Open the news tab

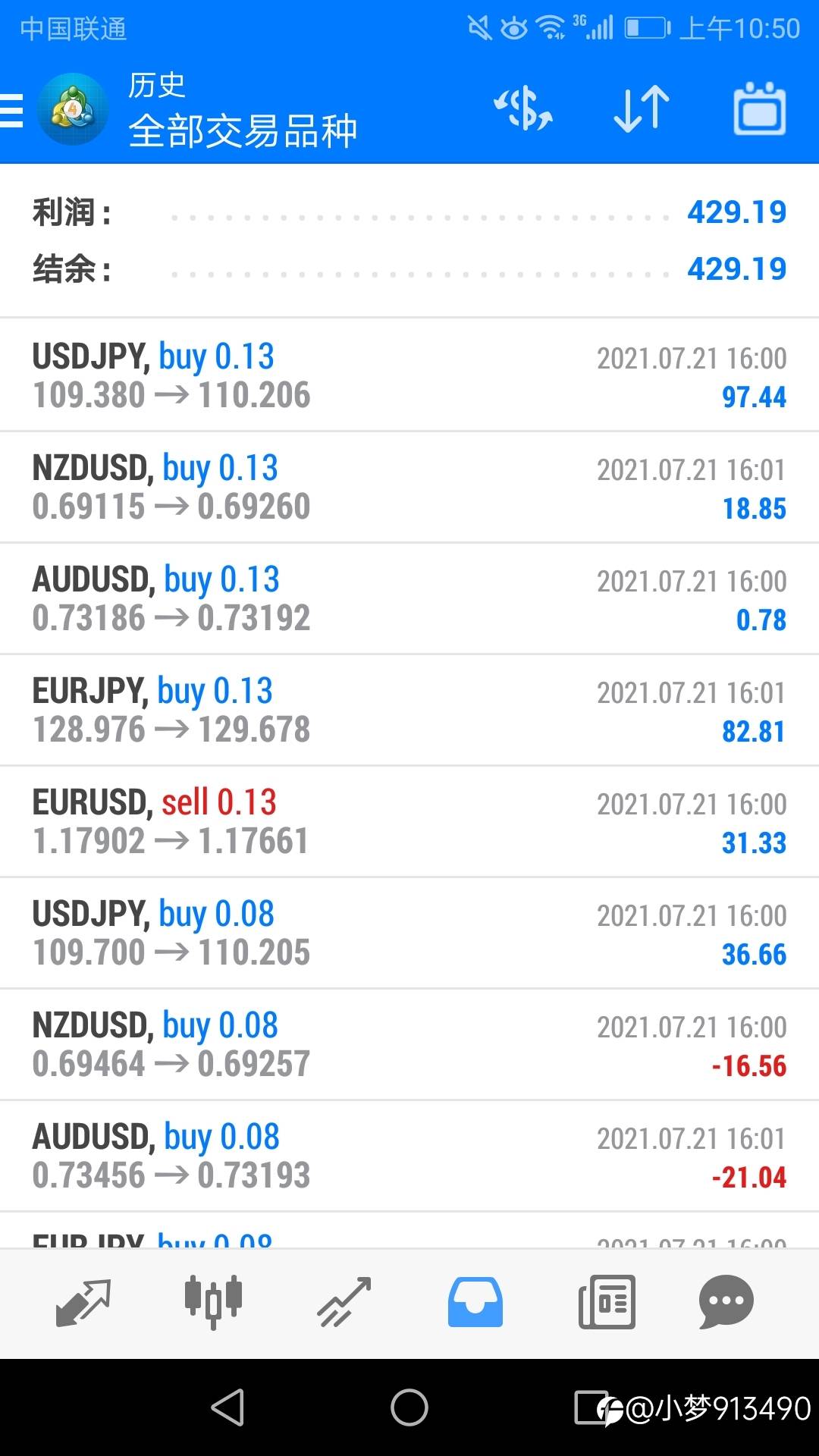[607, 1302]
